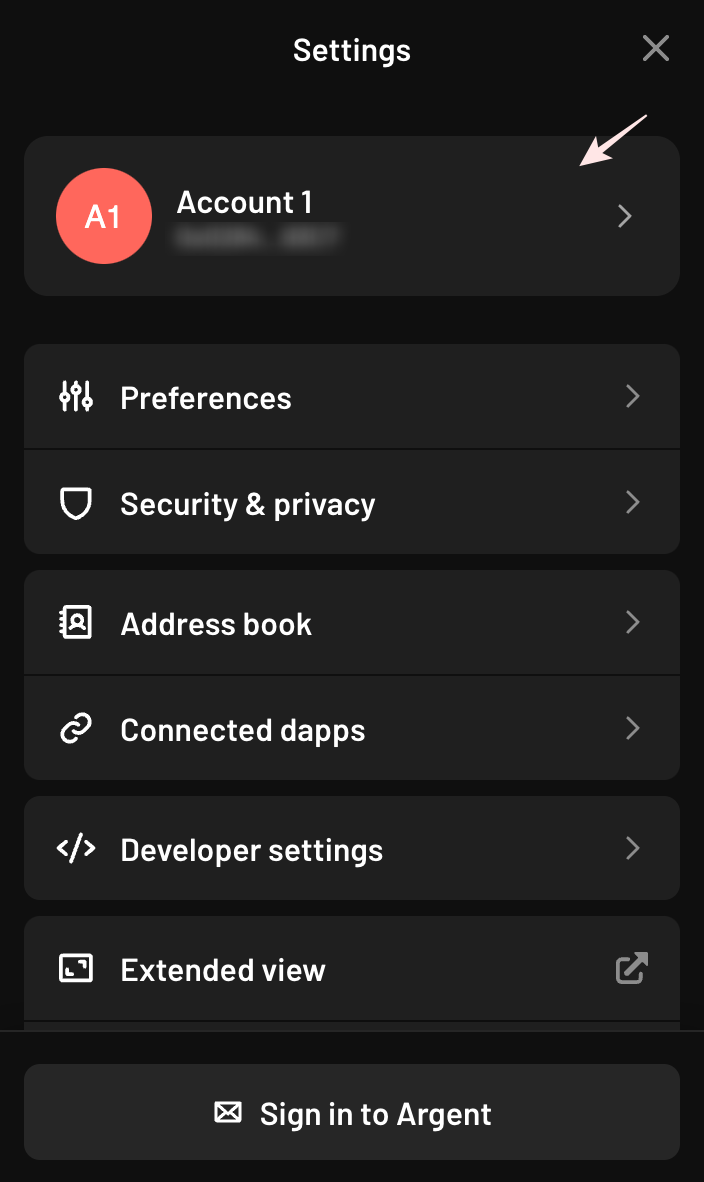Screen dimensions: 704x1182
Task: Open Account 1 details
Action: (x=352, y=216)
